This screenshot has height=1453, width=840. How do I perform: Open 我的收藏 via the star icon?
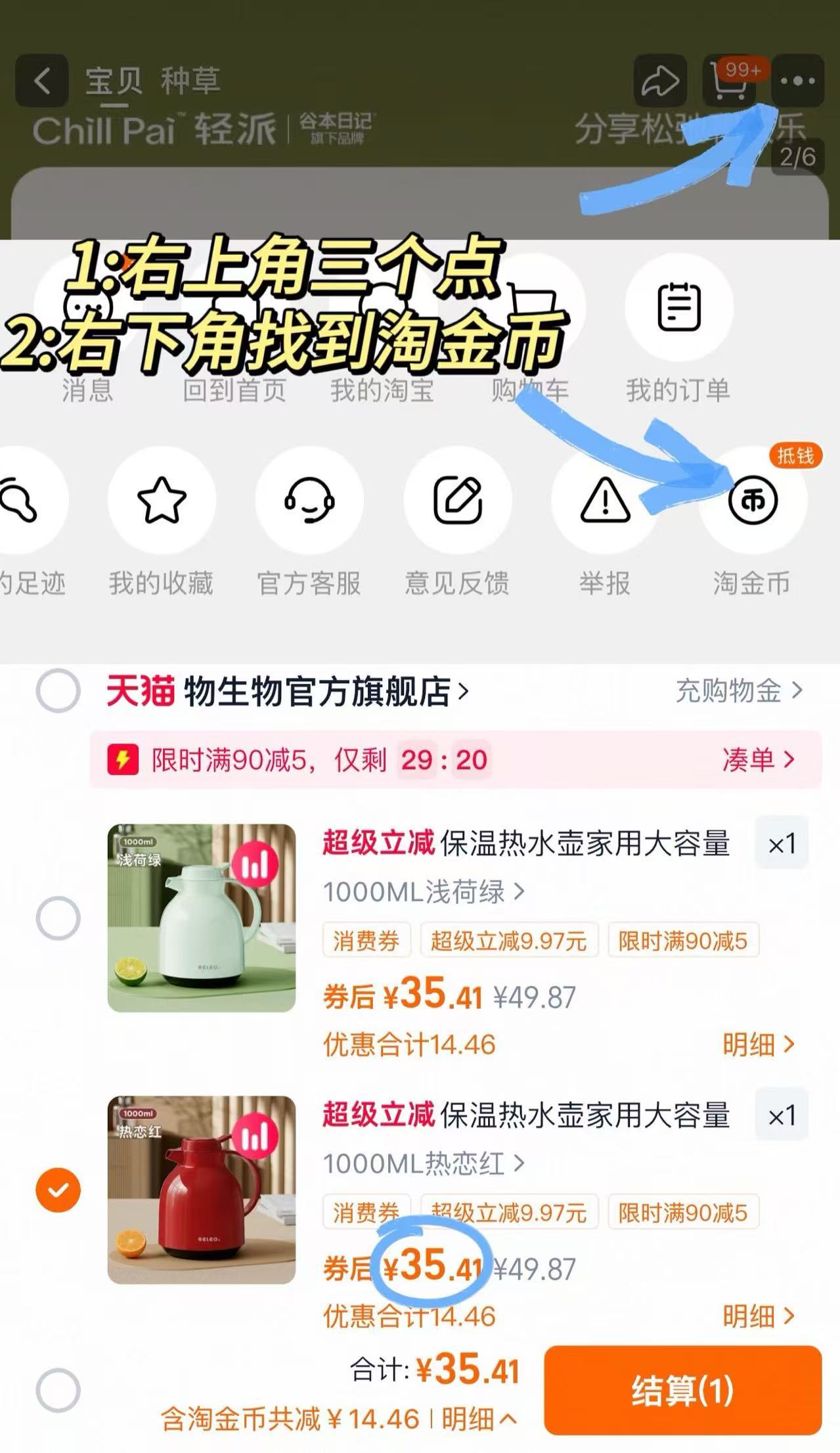pos(162,499)
